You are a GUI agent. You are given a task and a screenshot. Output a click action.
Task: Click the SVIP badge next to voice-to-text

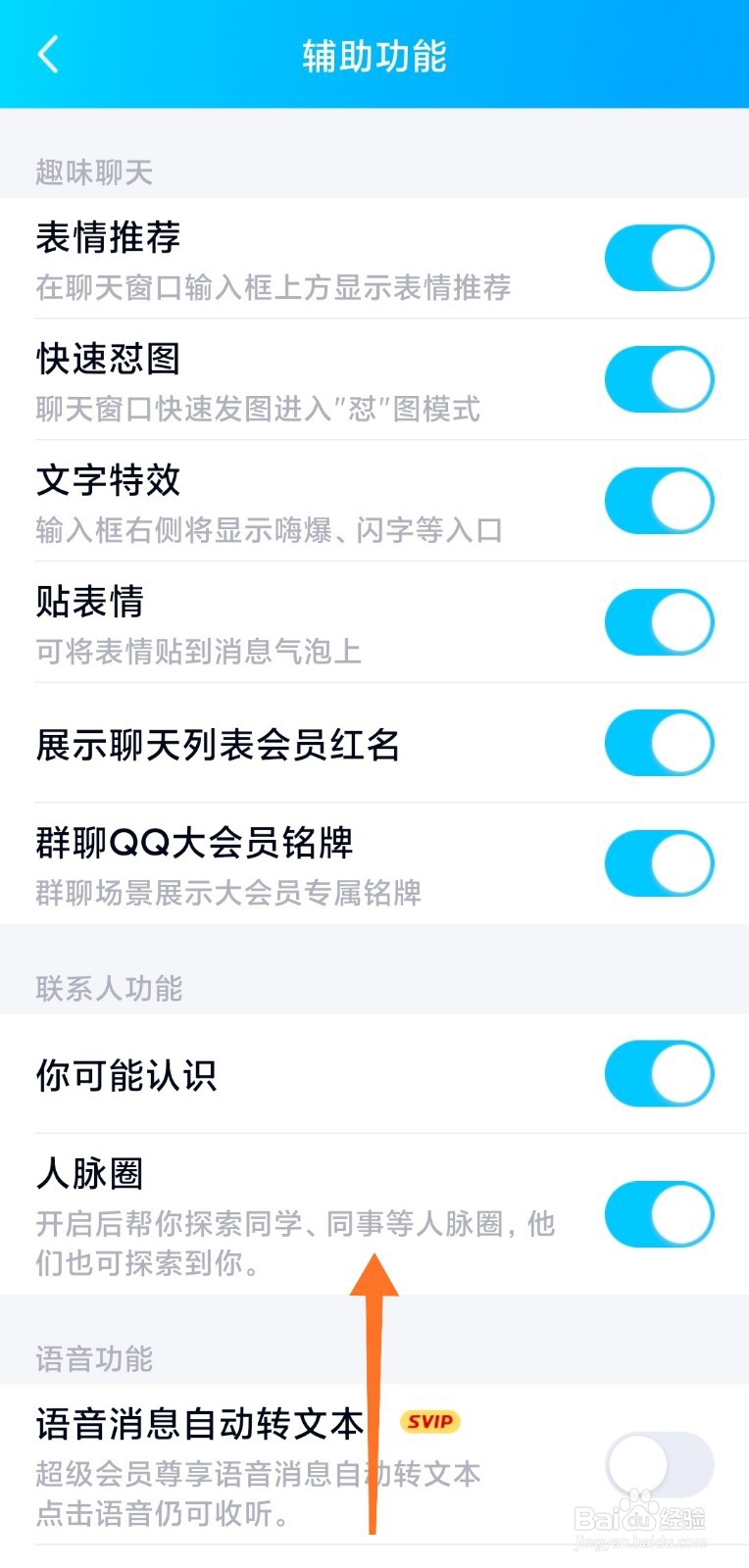click(x=428, y=1422)
